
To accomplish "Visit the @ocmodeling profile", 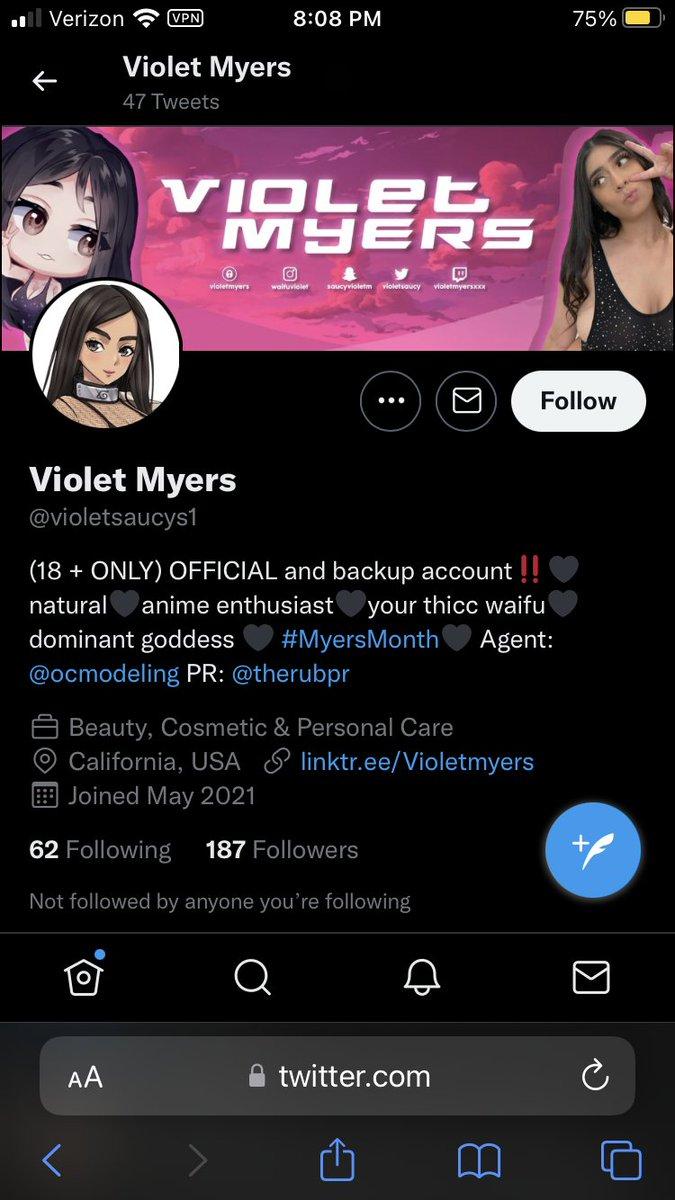I will [104, 674].
